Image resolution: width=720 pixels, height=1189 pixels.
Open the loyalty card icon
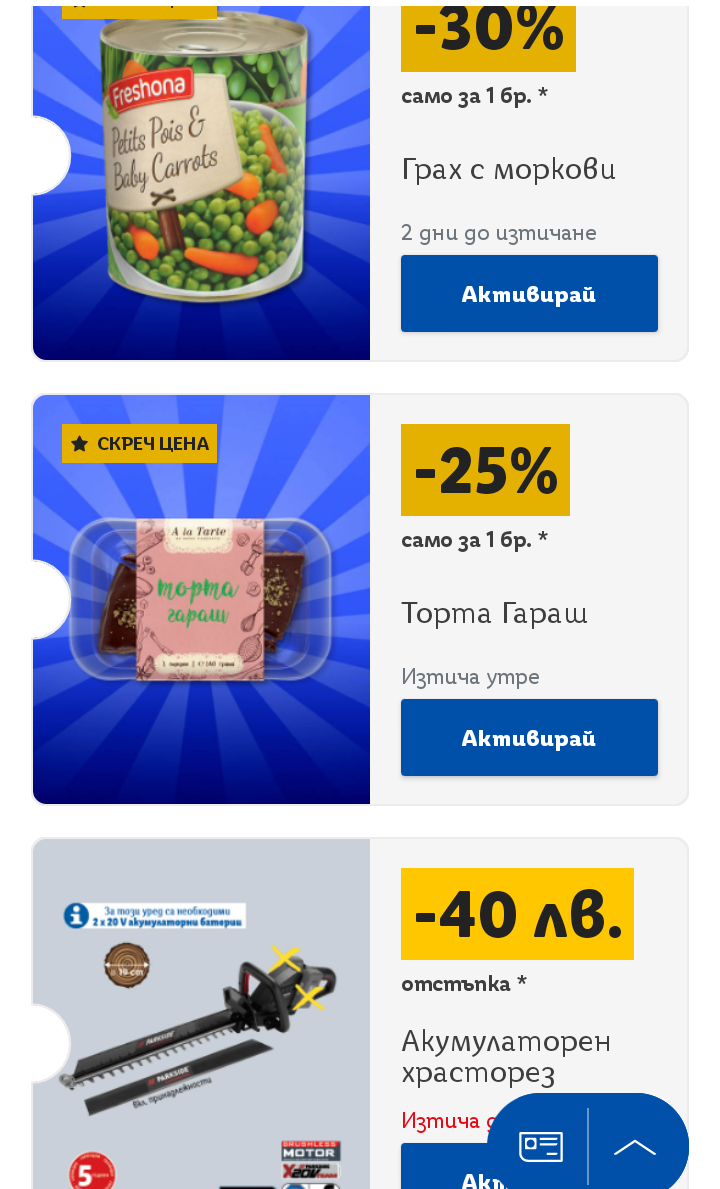tap(541, 1146)
